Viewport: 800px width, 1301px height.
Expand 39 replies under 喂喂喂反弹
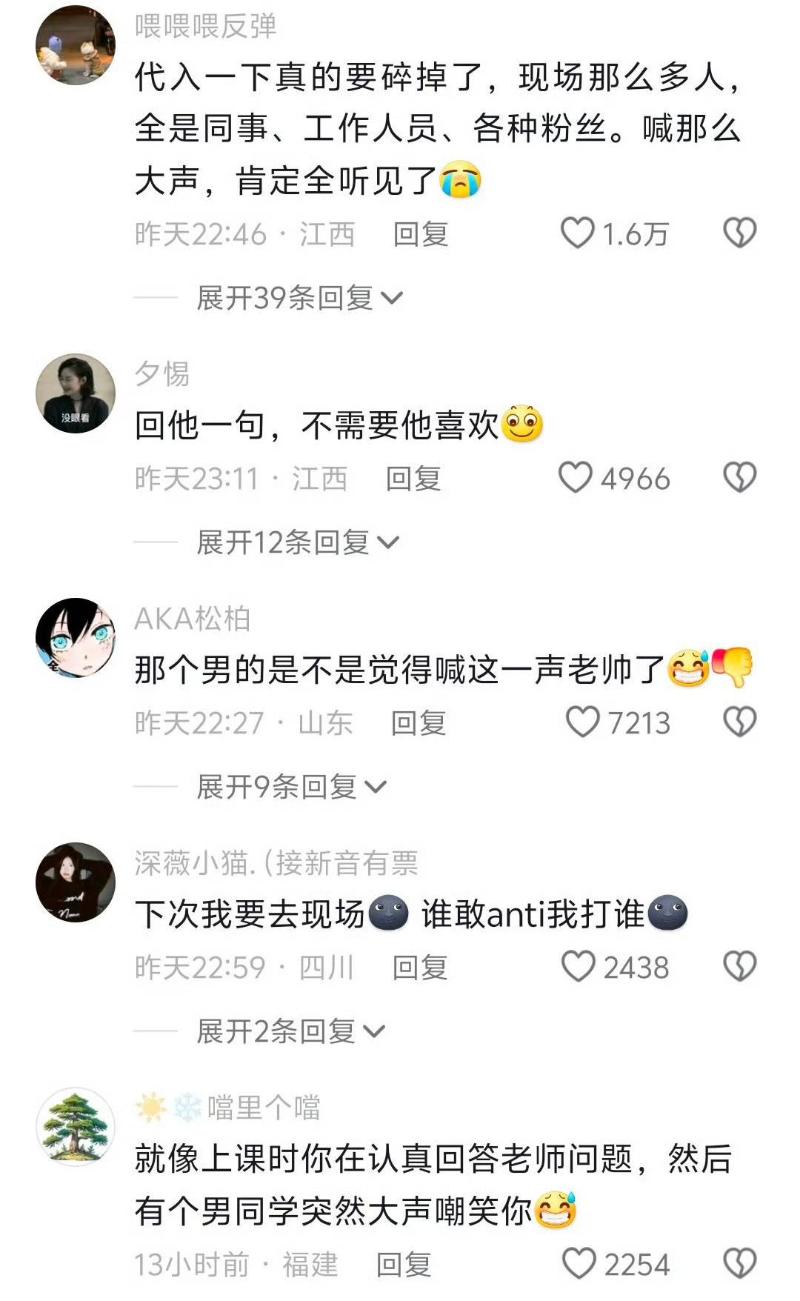[x=299, y=298]
